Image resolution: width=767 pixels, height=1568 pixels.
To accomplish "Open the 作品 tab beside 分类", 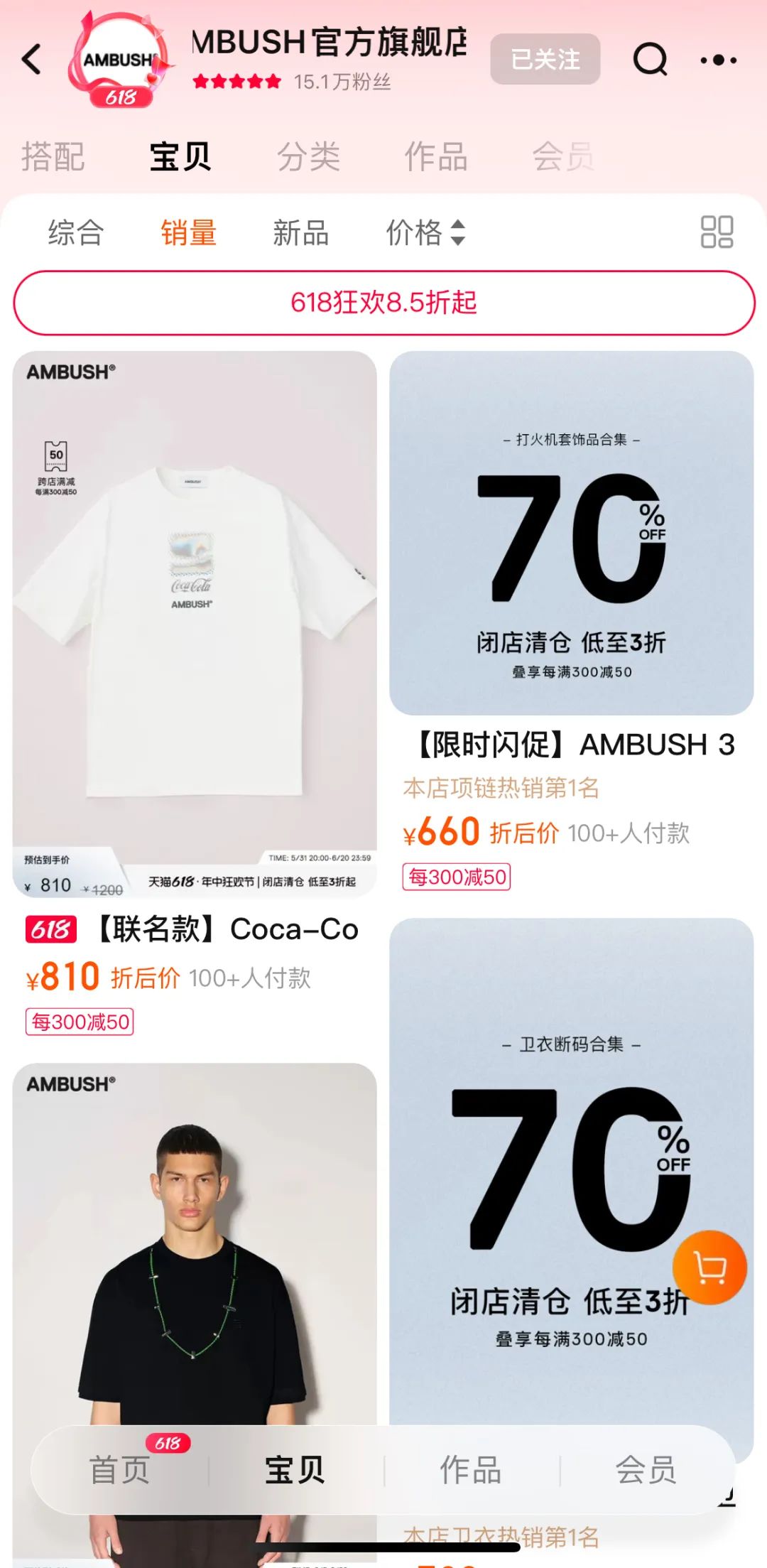I will 435,156.
